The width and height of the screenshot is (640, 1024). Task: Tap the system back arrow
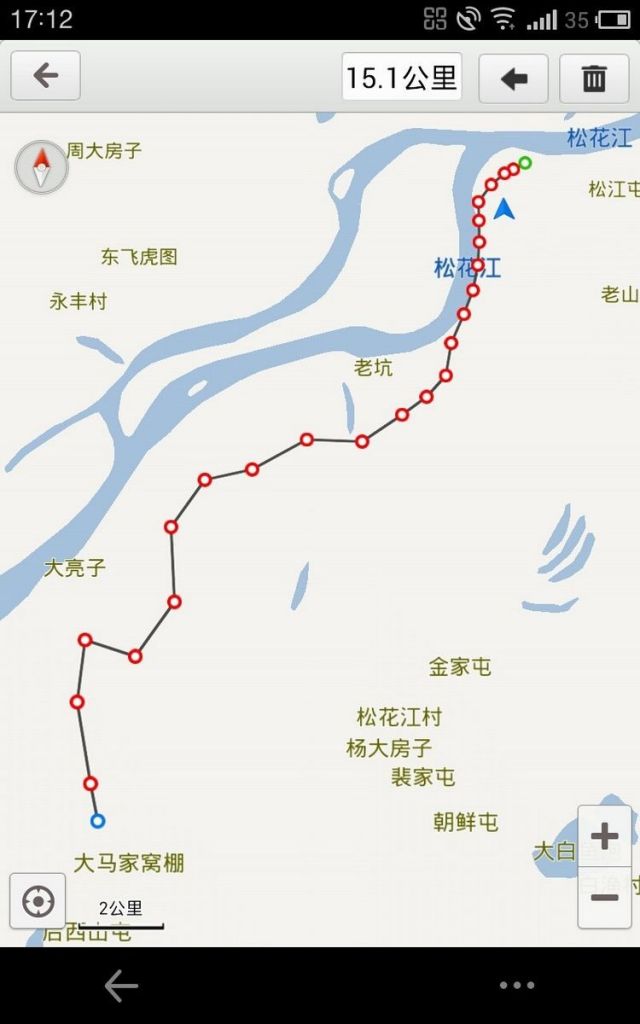(121, 986)
